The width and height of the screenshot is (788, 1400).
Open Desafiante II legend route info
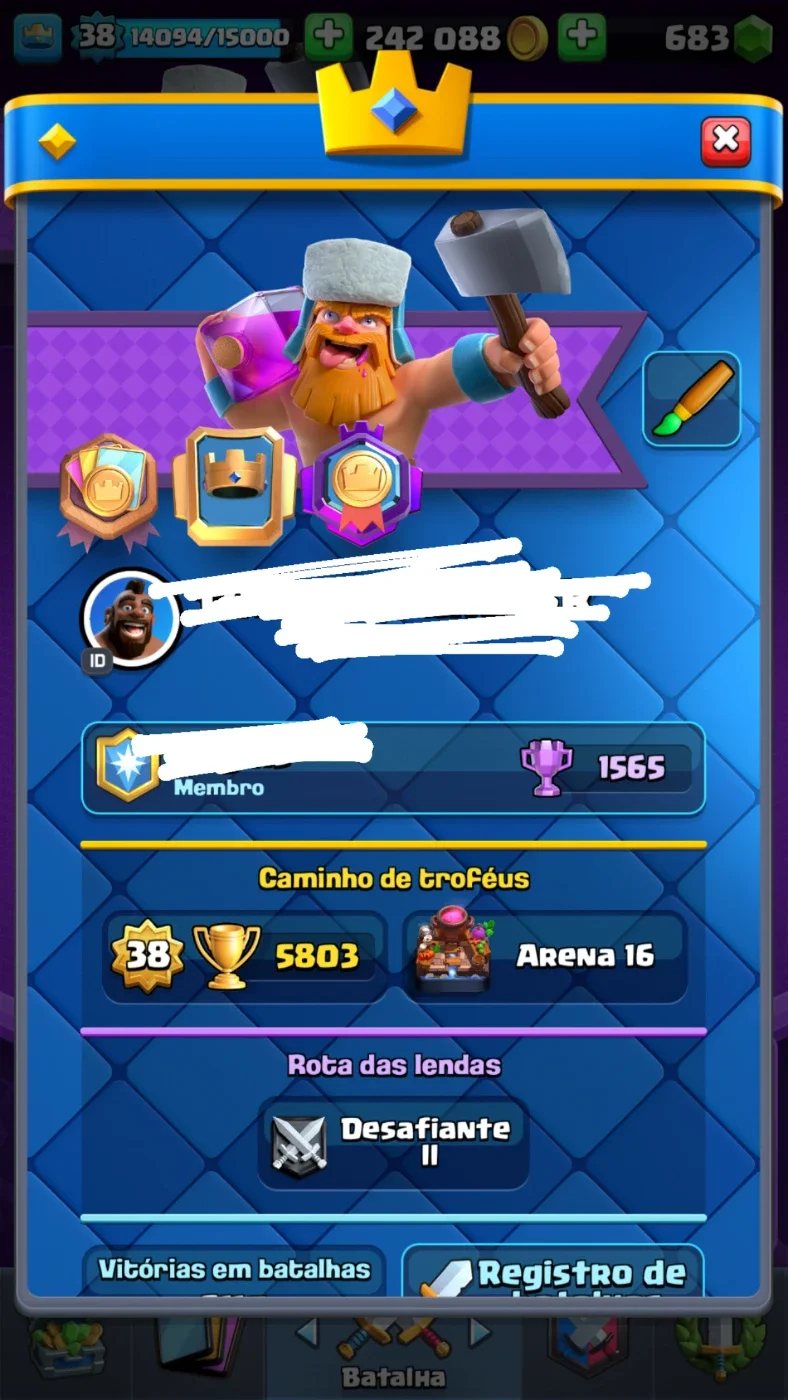coord(394,1143)
